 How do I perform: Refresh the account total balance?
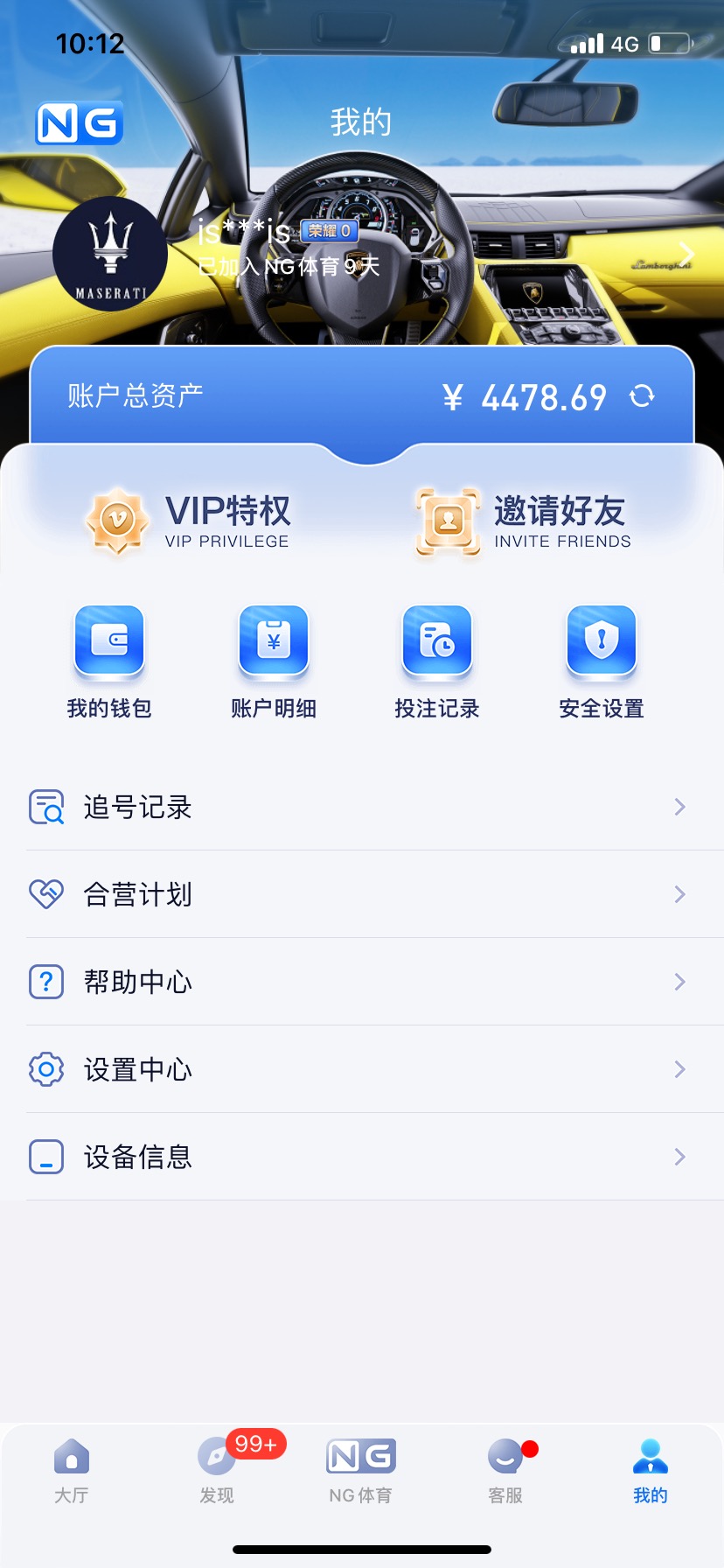coord(642,396)
